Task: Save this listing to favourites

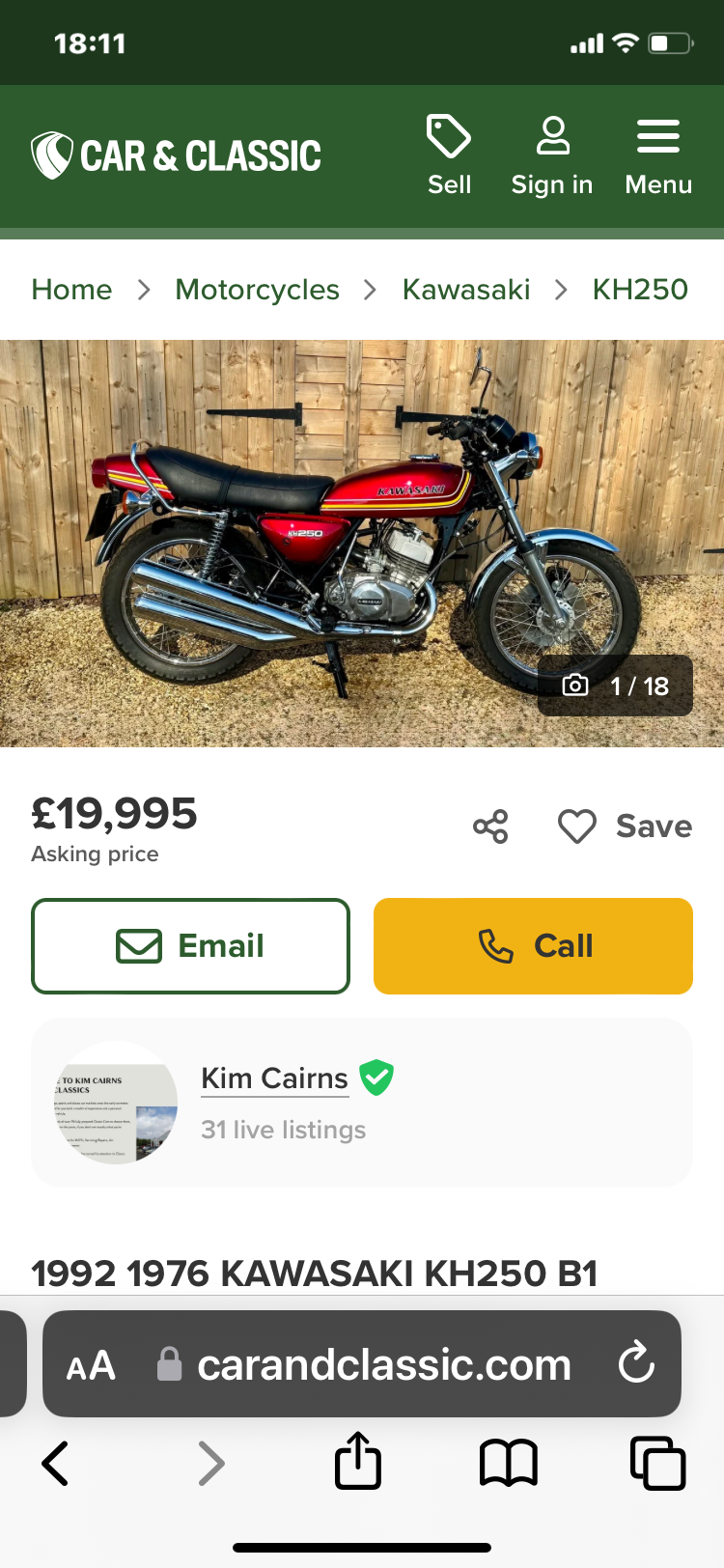Action: coord(625,826)
